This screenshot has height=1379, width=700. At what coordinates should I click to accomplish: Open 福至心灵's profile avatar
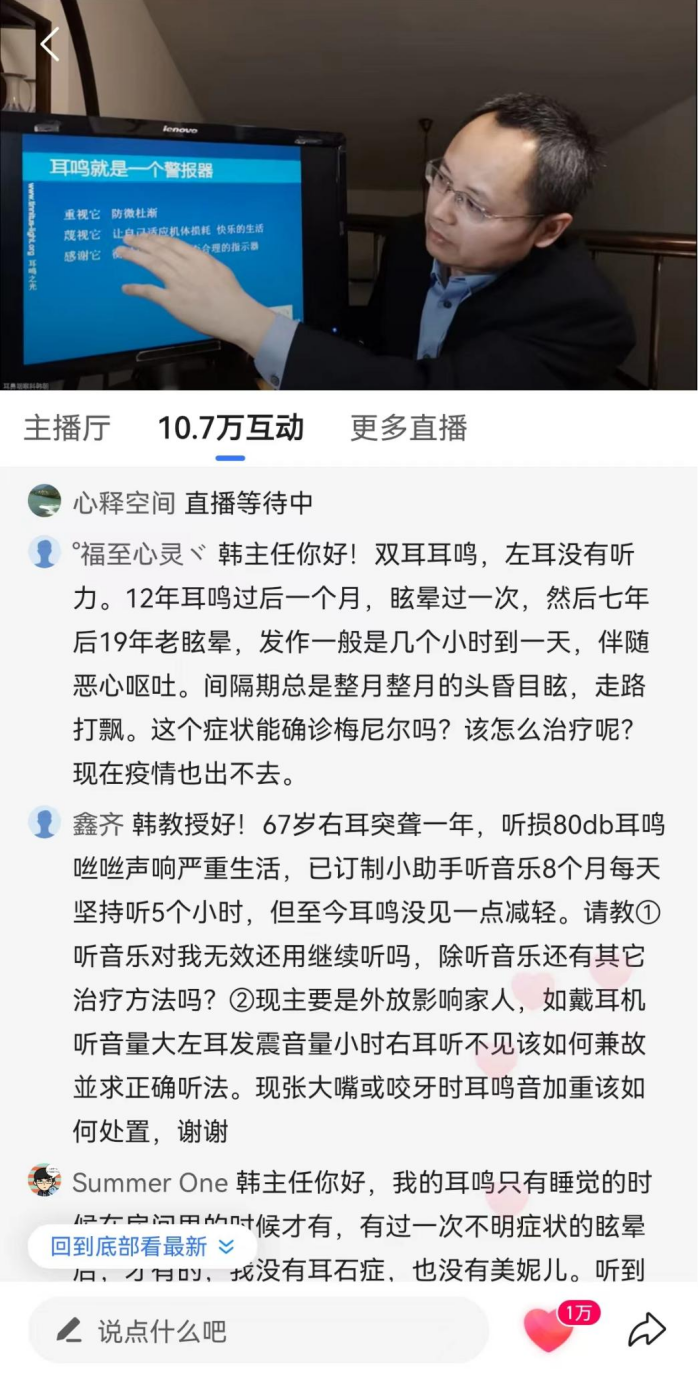(44, 552)
